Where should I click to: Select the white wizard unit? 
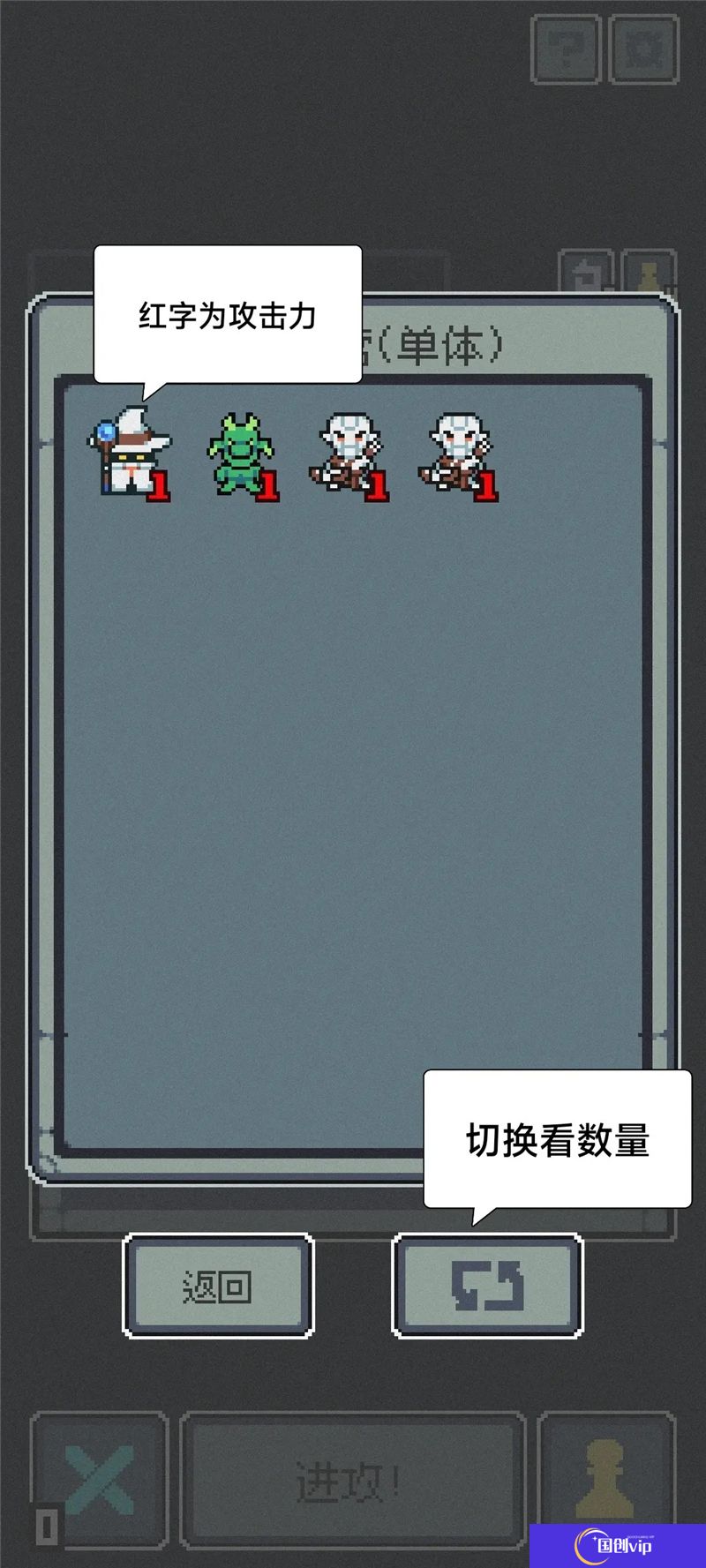point(129,453)
